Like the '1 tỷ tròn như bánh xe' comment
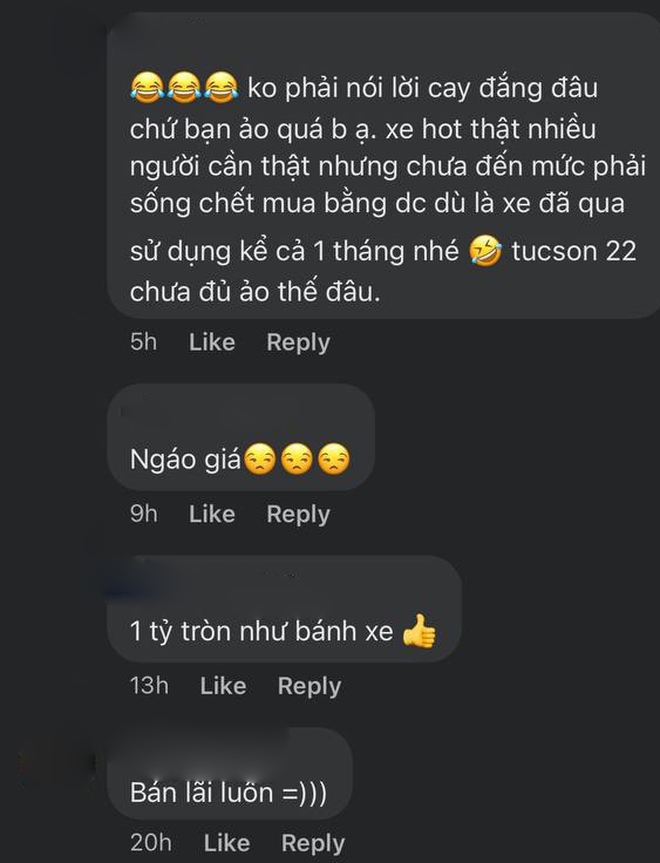The image size is (660, 863). click(x=222, y=686)
